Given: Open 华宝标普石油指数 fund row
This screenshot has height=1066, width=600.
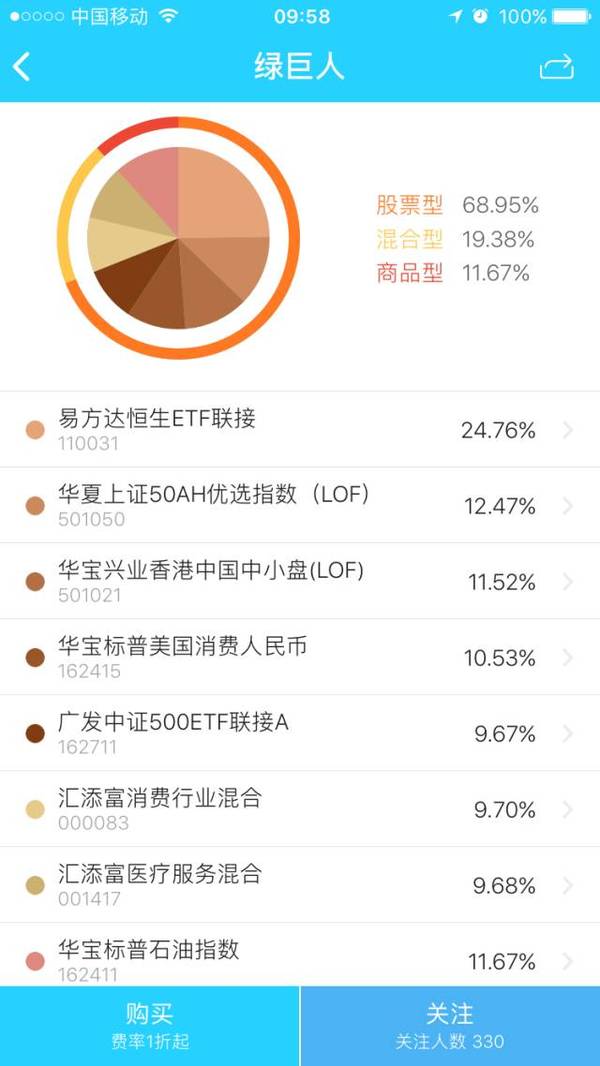Looking at the screenshot, I should pos(300,955).
